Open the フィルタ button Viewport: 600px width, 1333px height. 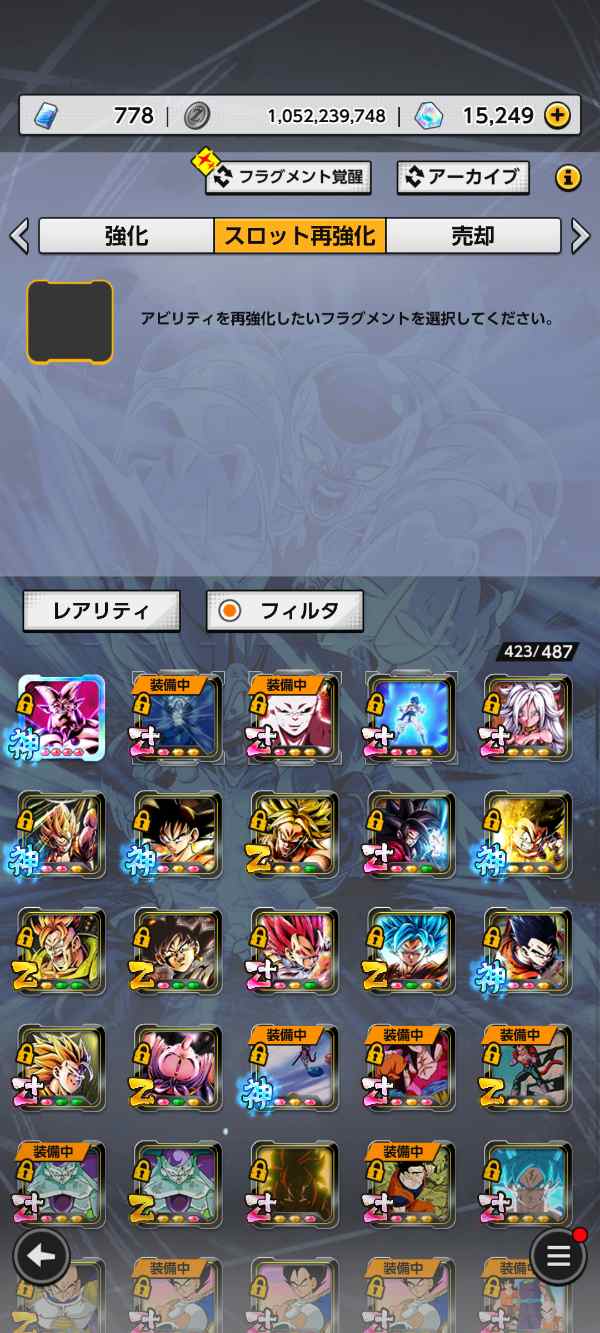(x=285, y=610)
